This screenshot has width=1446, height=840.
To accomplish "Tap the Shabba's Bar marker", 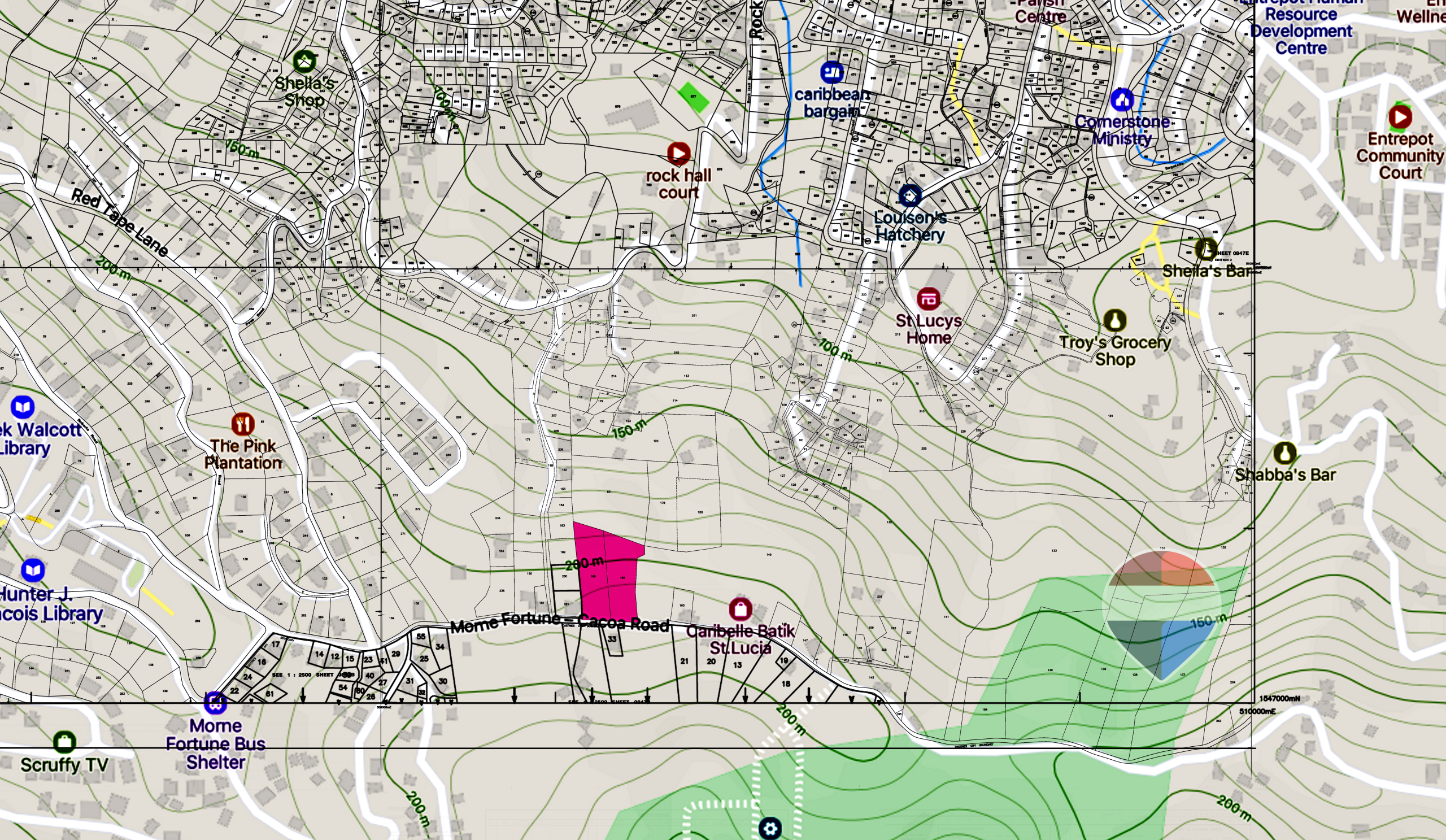I will coord(1285,452).
